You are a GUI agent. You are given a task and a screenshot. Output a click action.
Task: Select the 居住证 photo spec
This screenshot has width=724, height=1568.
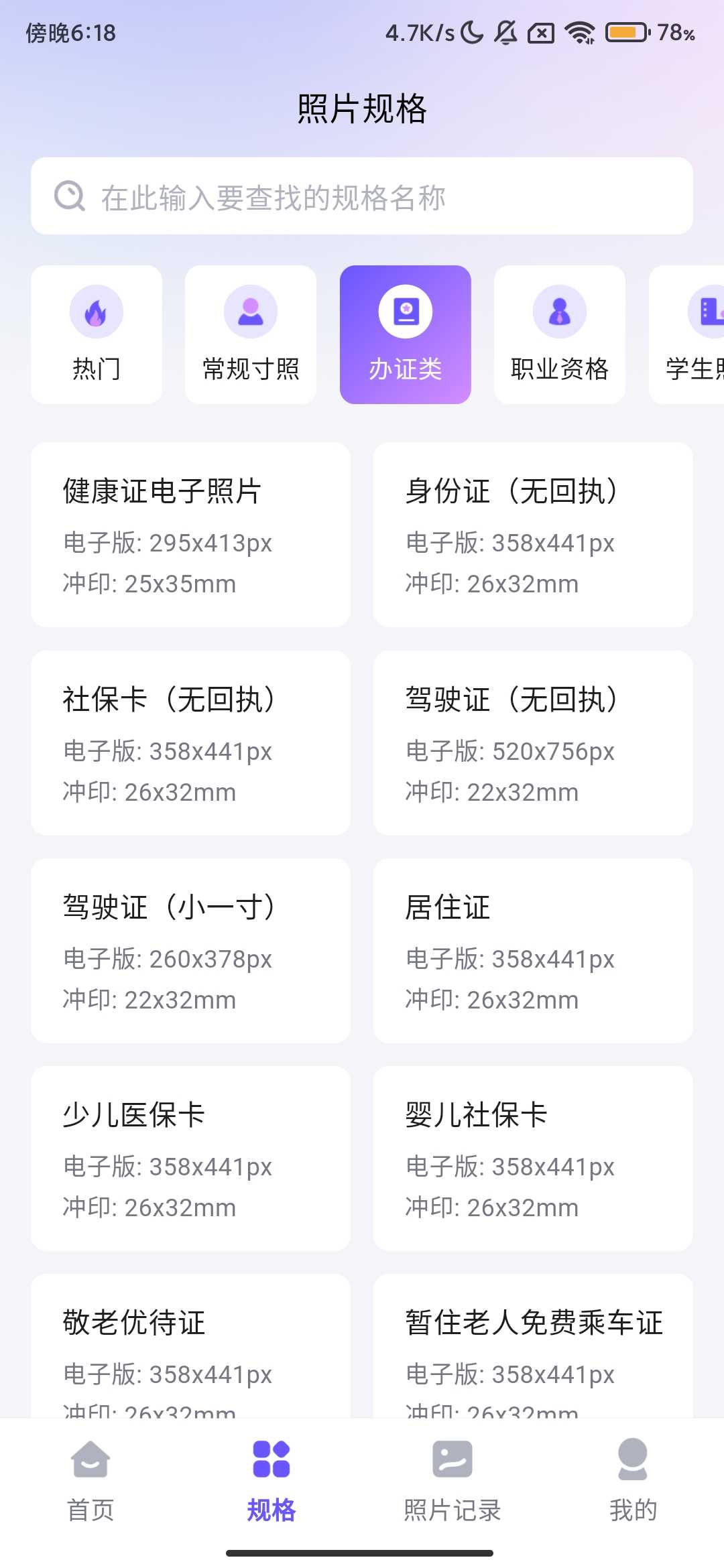(x=533, y=950)
